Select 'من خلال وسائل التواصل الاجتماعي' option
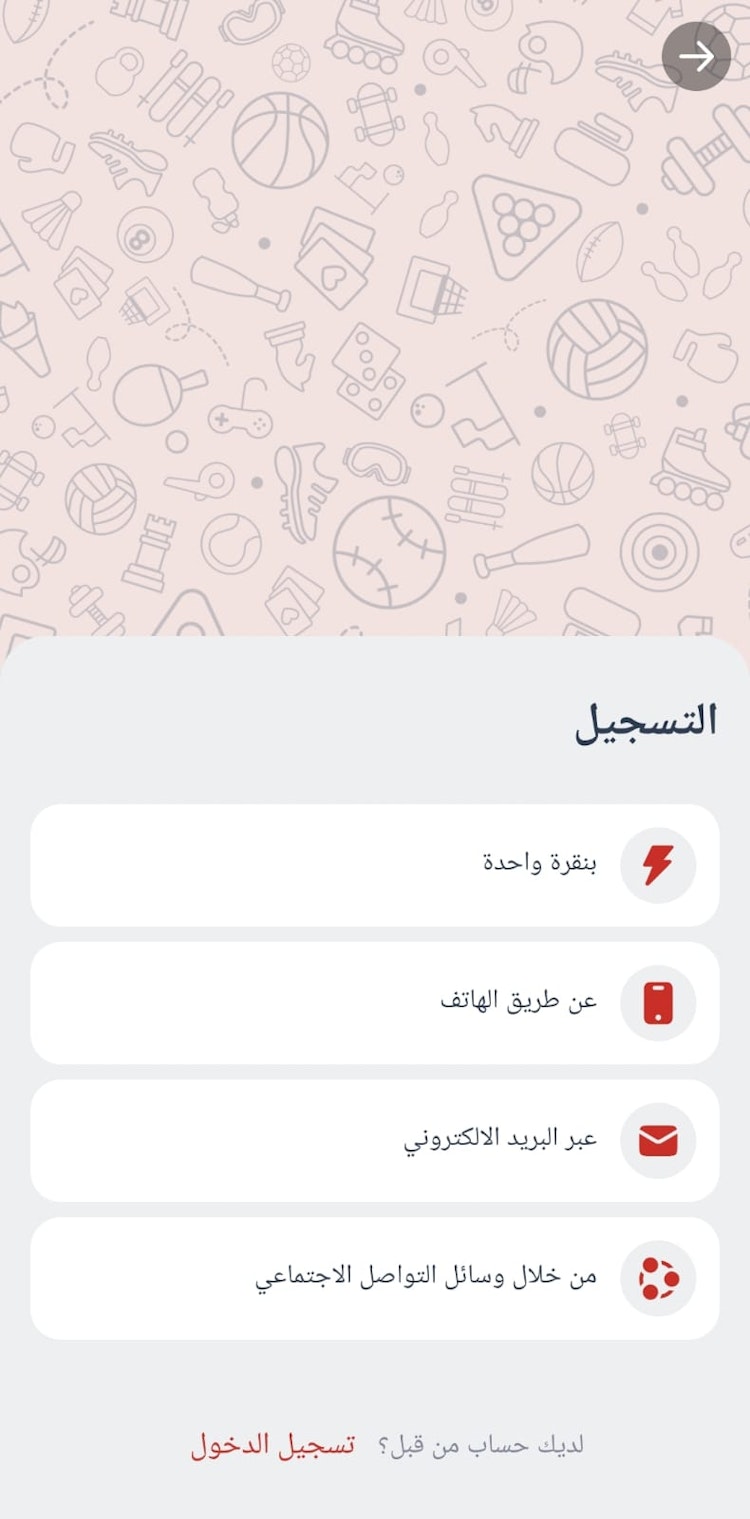The height and width of the screenshot is (1519, 750). (x=375, y=1278)
